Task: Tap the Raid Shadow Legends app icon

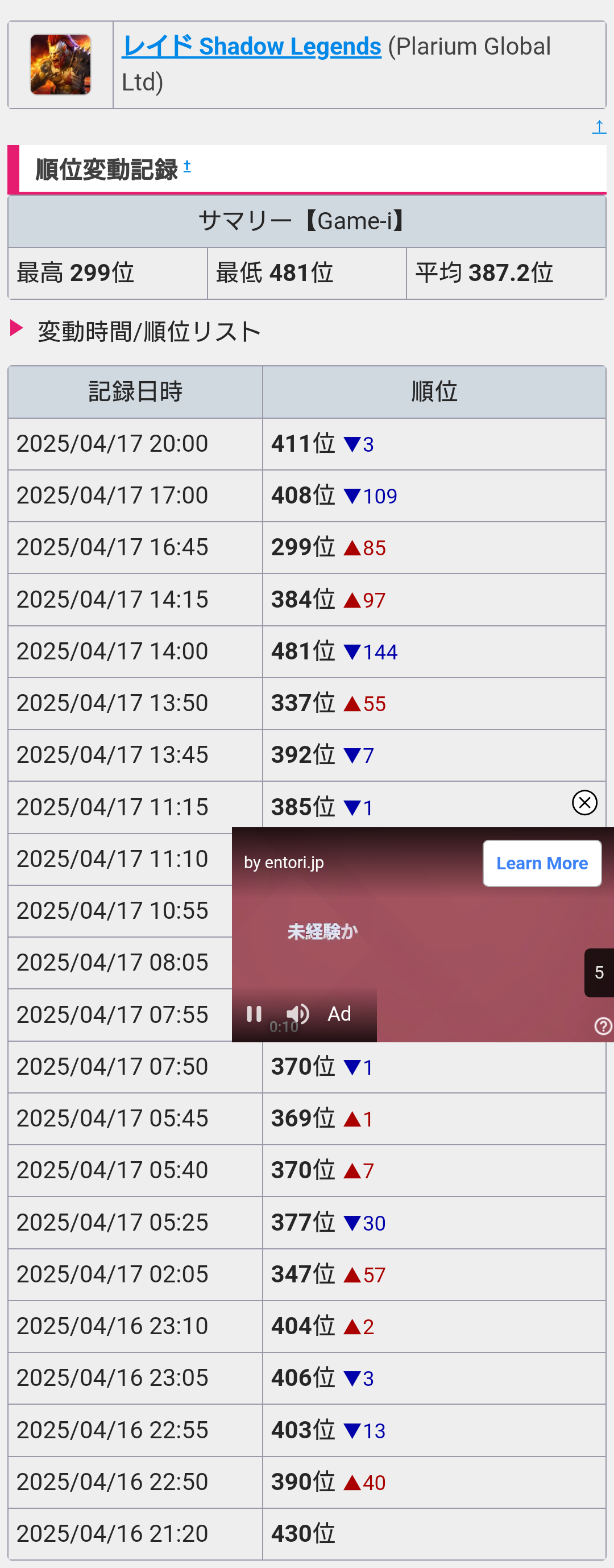Action: tap(60, 64)
